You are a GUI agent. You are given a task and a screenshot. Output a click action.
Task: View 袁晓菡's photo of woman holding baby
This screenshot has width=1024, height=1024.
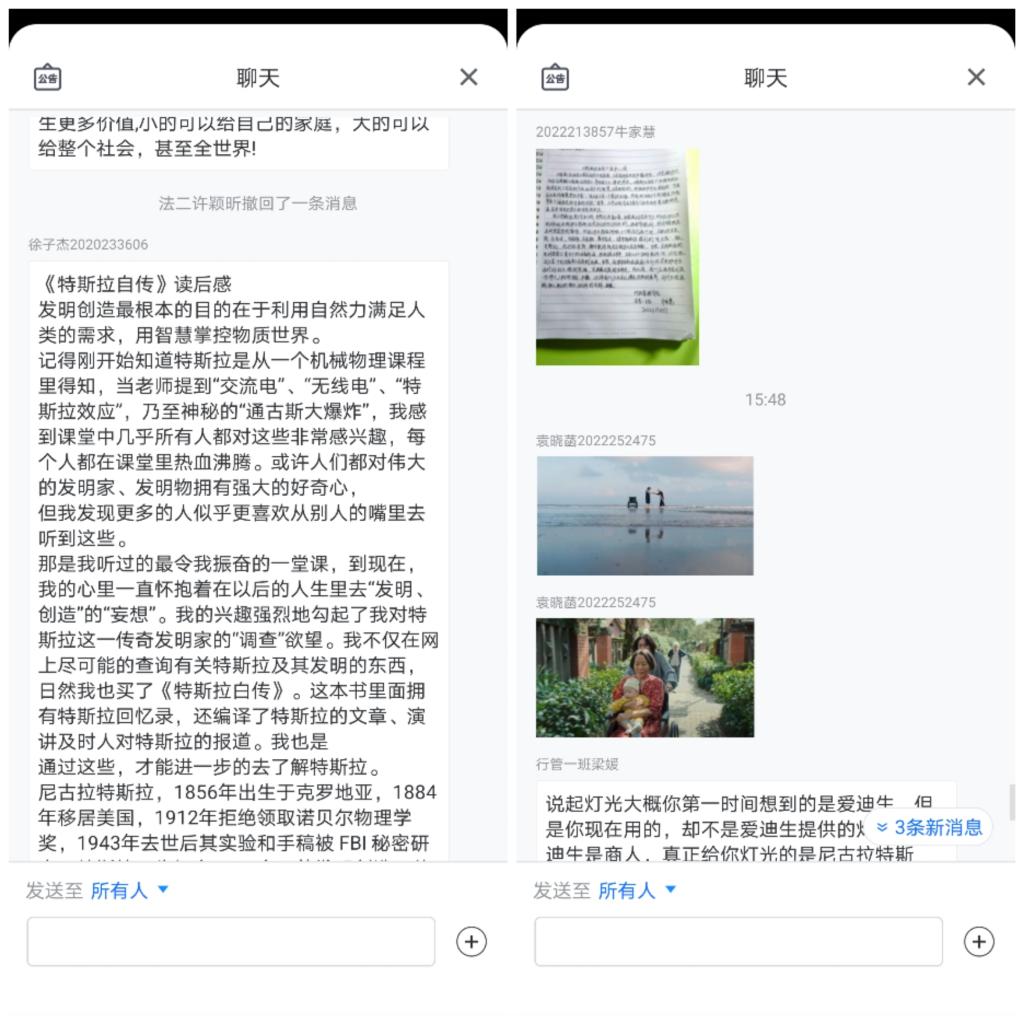(645, 678)
